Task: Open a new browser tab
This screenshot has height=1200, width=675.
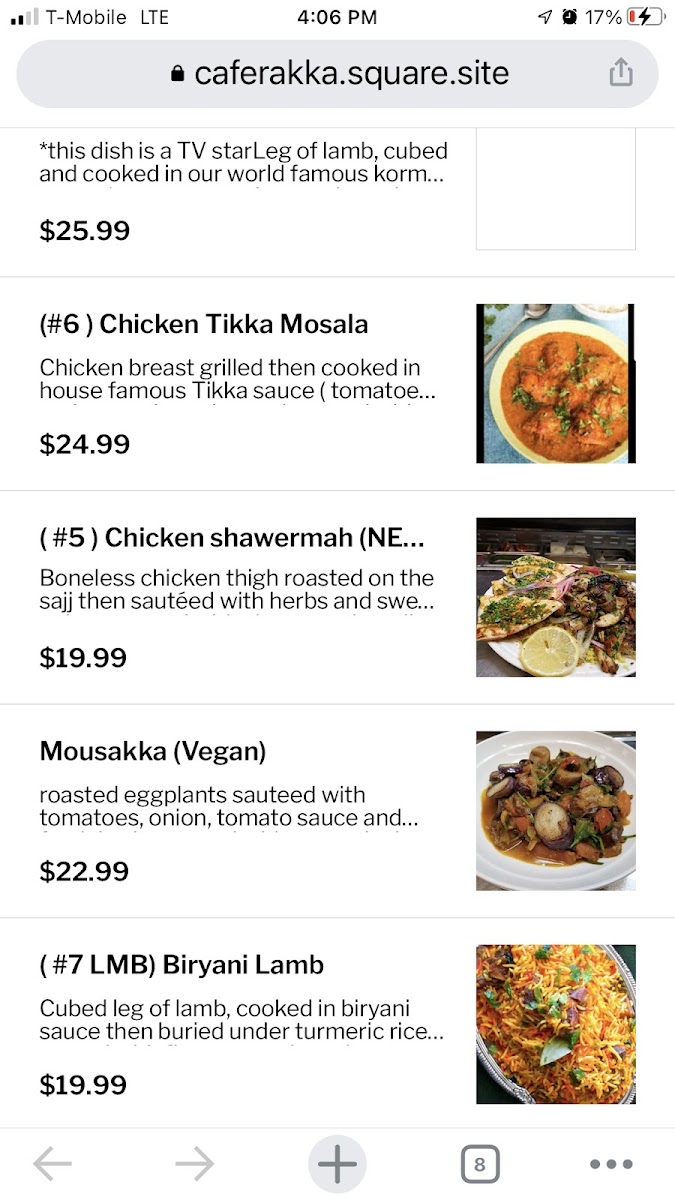Action: point(337,1163)
